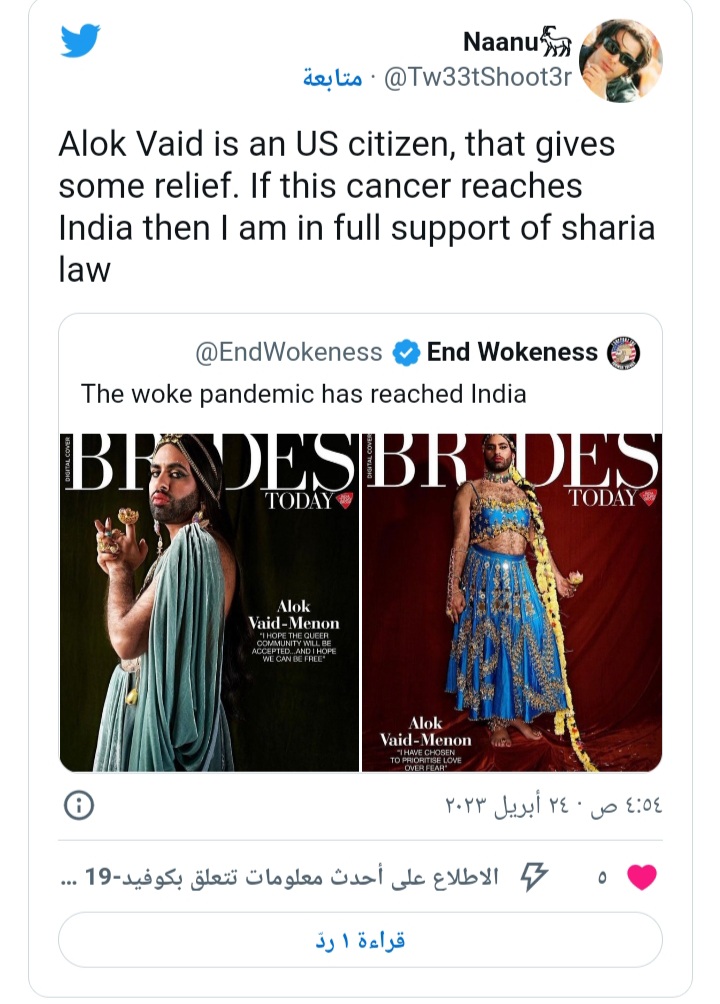Open the tweet's date and time link
This screenshot has width=720, height=1004.
point(553,805)
